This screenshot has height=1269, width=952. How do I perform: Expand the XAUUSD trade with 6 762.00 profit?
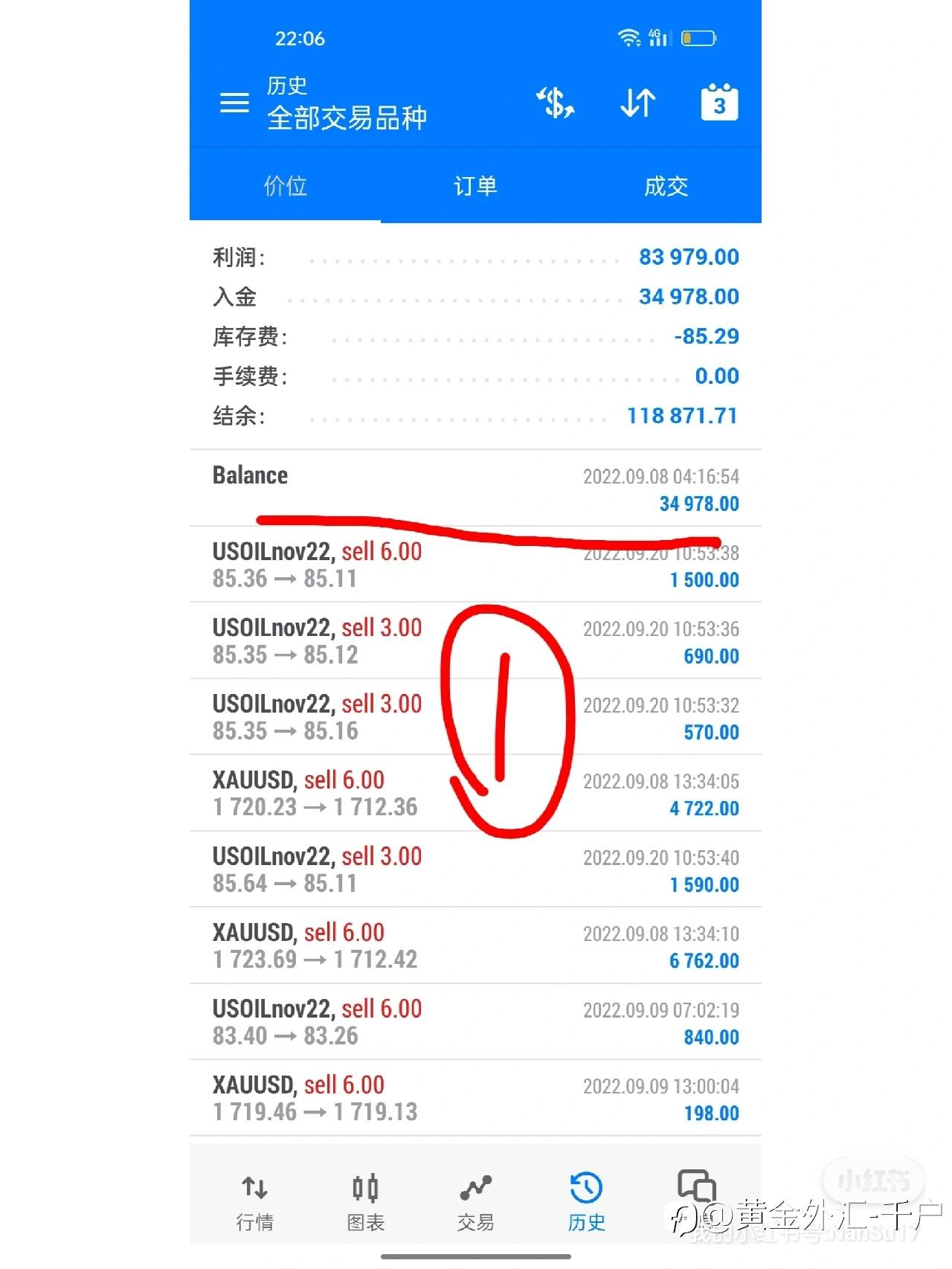(x=476, y=945)
